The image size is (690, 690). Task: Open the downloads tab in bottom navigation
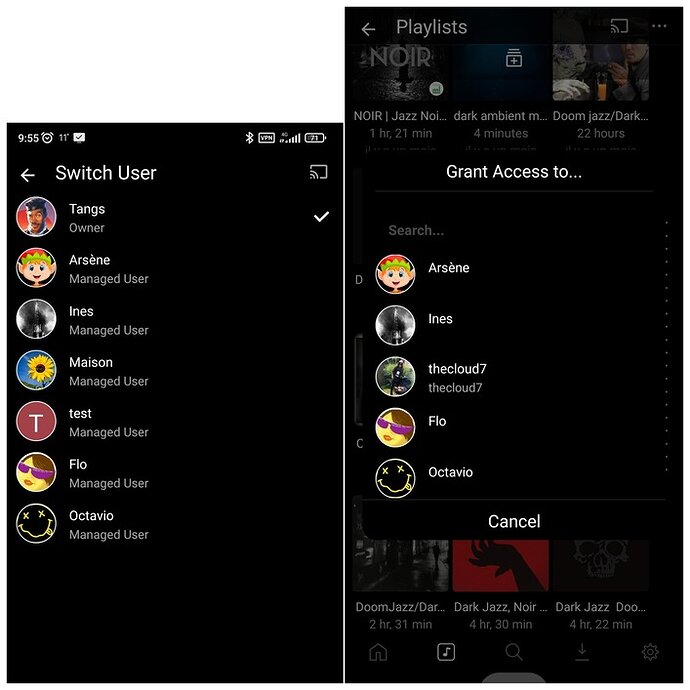tap(582, 652)
